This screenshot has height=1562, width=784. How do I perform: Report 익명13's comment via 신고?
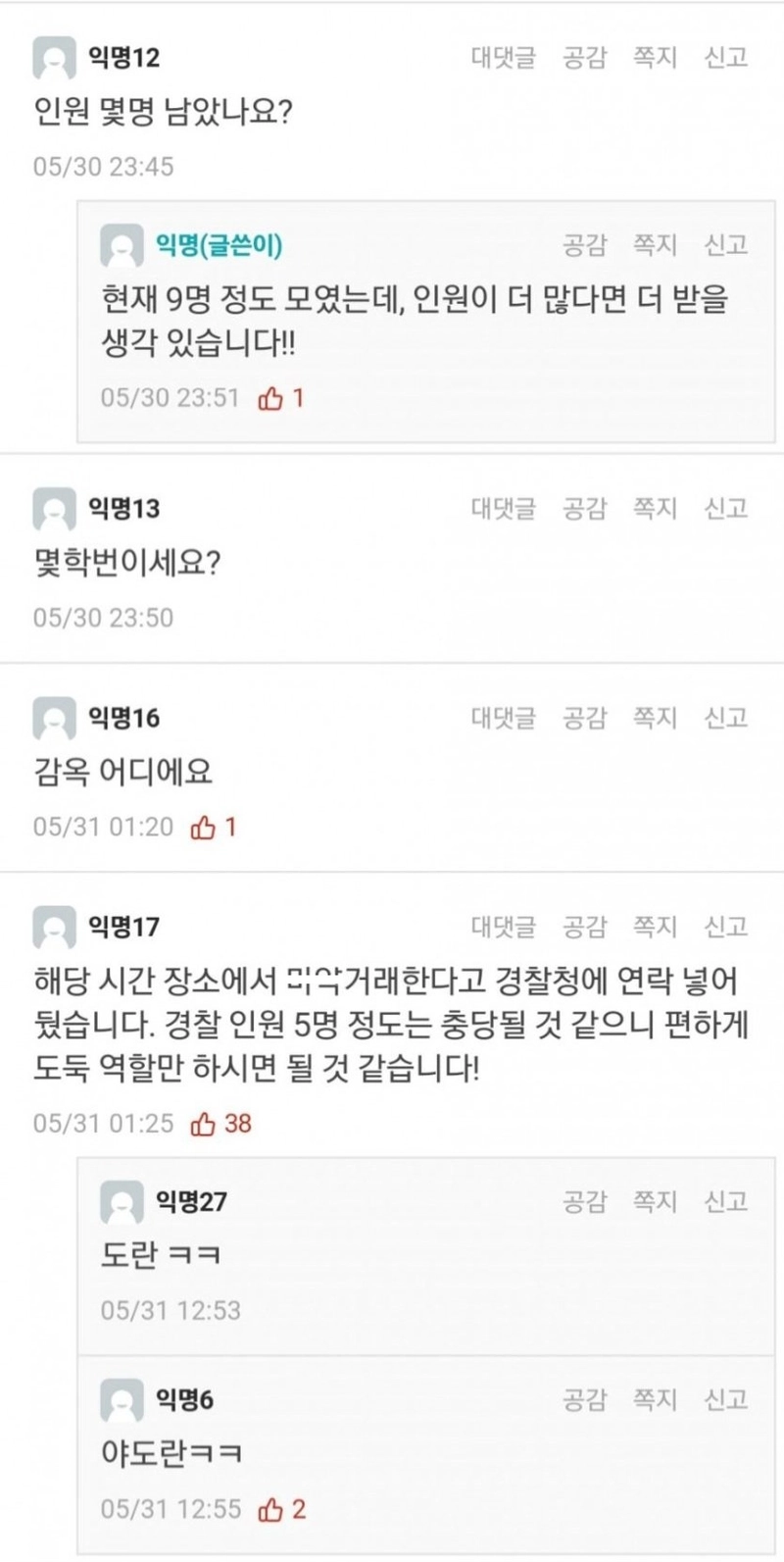pyautogui.click(x=726, y=508)
